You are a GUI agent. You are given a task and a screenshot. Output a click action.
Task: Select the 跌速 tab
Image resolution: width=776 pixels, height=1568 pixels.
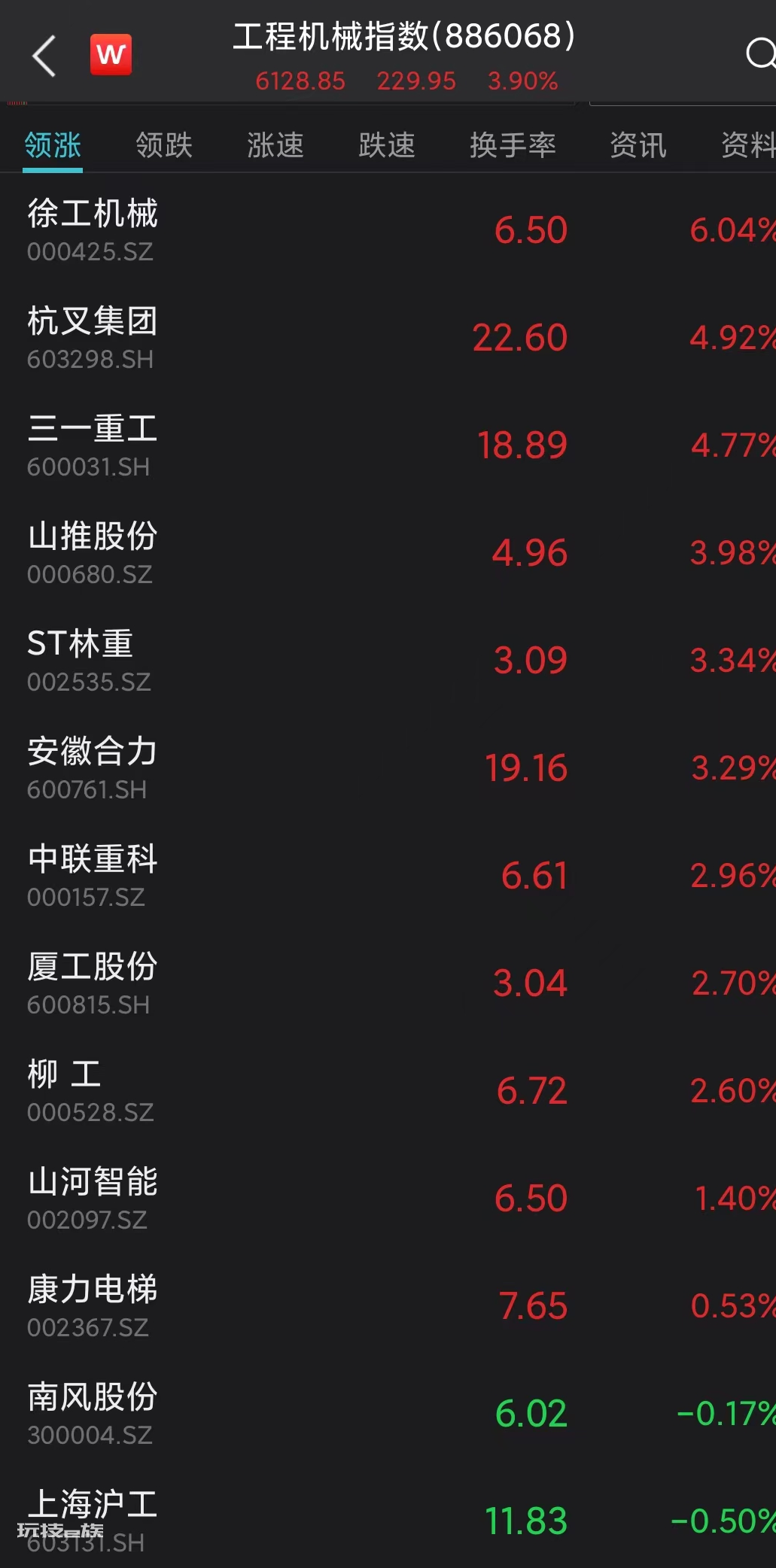pos(387,144)
